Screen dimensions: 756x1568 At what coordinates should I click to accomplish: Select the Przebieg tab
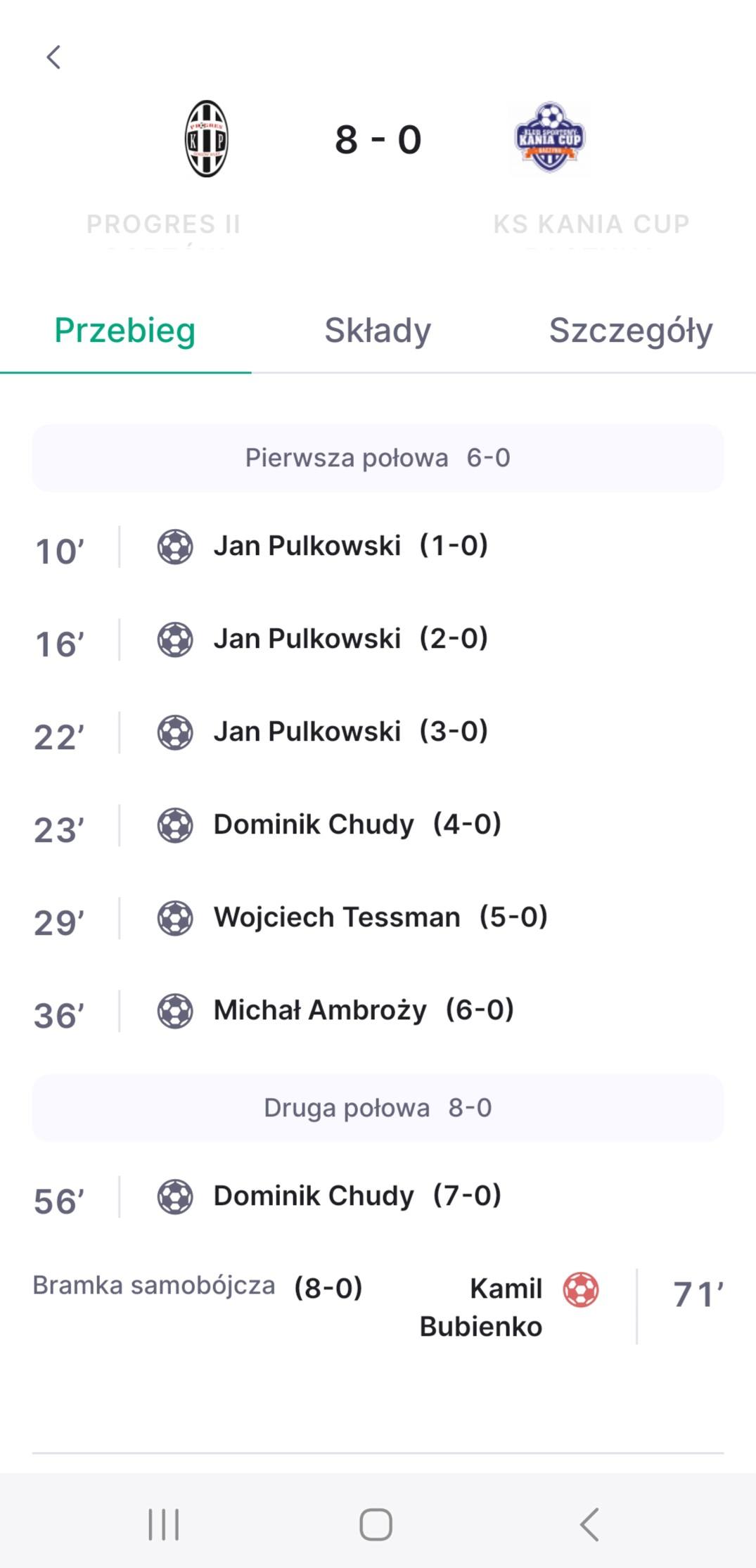coord(125,331)
